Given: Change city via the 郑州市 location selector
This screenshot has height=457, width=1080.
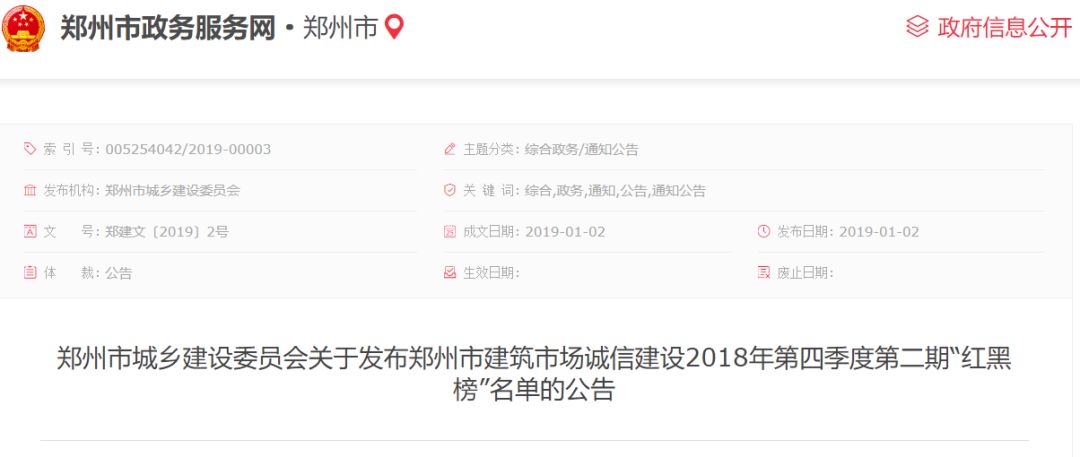Looking at the screenshot, I should click(x=352, y=28).
